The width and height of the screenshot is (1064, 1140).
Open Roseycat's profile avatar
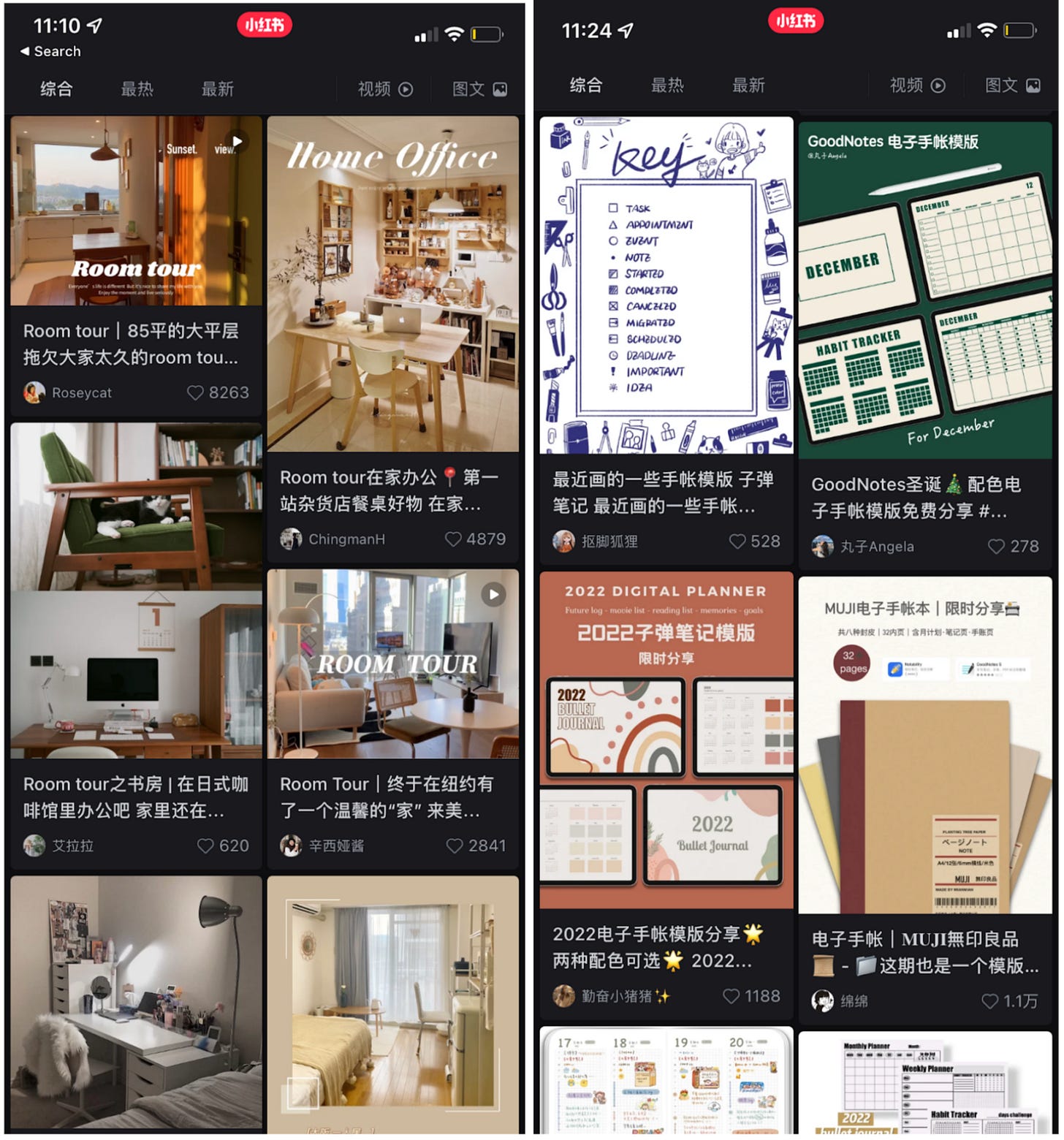pyautogui.click(x=34, y=393)
